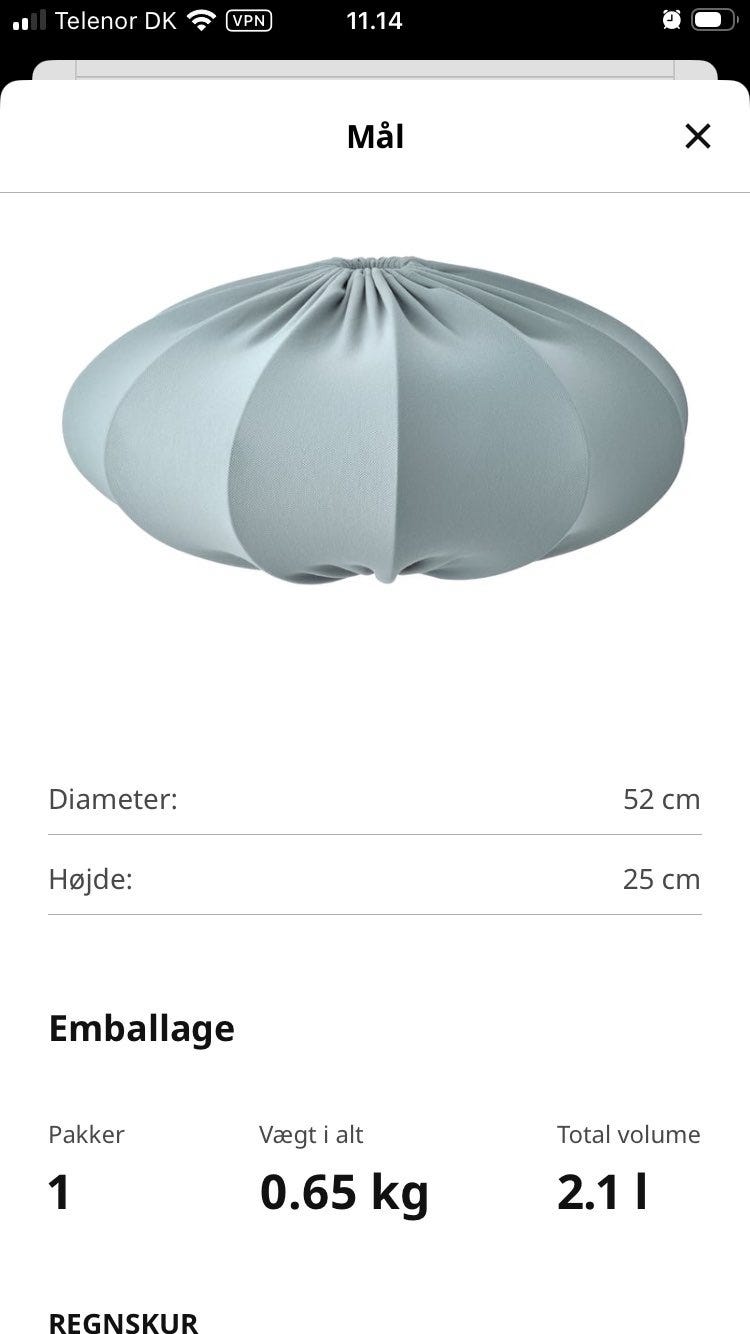Image resolution: width=750 pixels, height=1334 pixels.
Task: Select the Højde 25 cm row
Action: tap(375, 879)
